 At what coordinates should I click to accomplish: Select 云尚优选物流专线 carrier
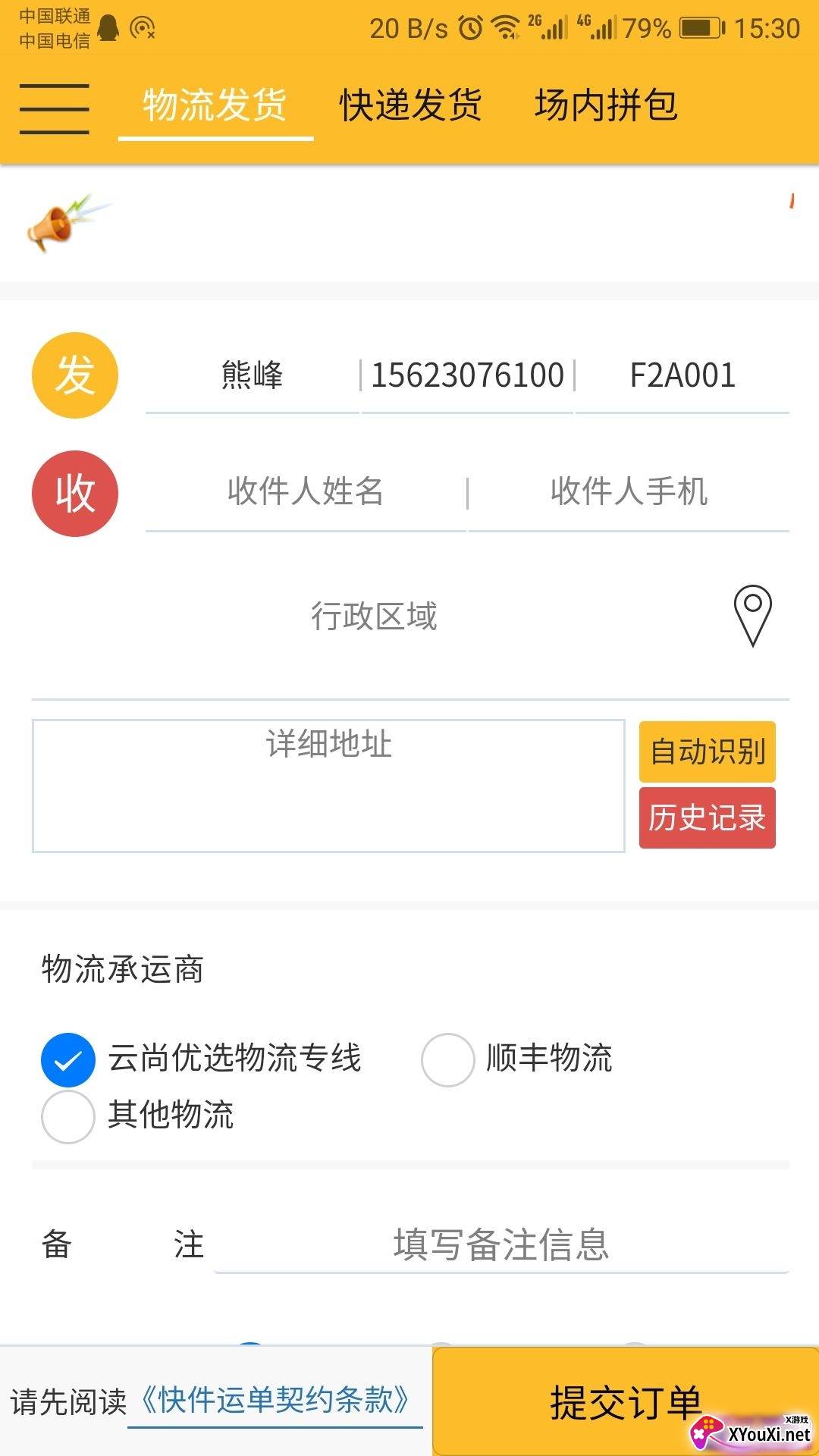68,1059
